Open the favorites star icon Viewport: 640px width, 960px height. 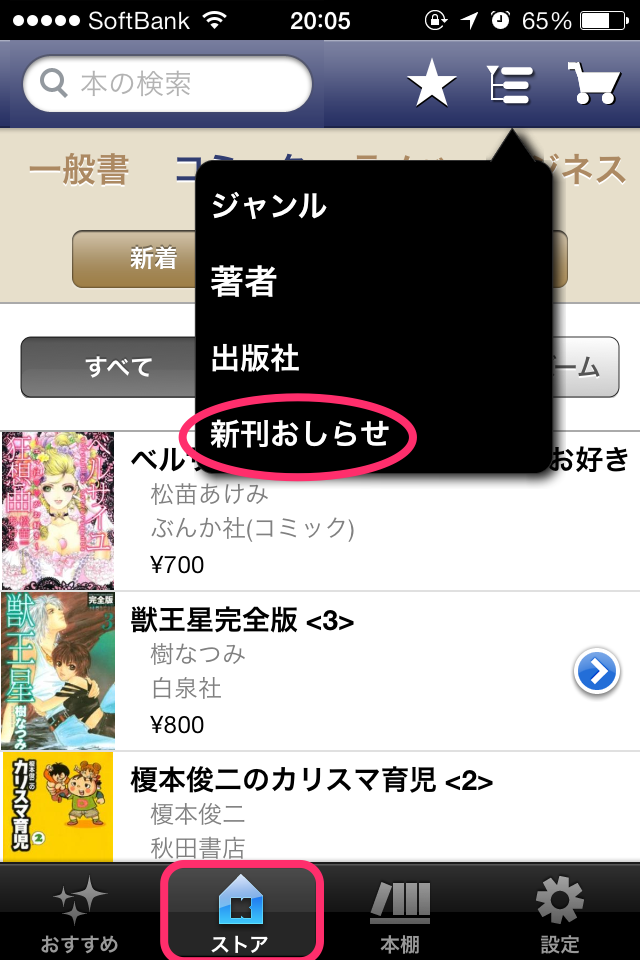pyautogui.click(x=431, y=85)
